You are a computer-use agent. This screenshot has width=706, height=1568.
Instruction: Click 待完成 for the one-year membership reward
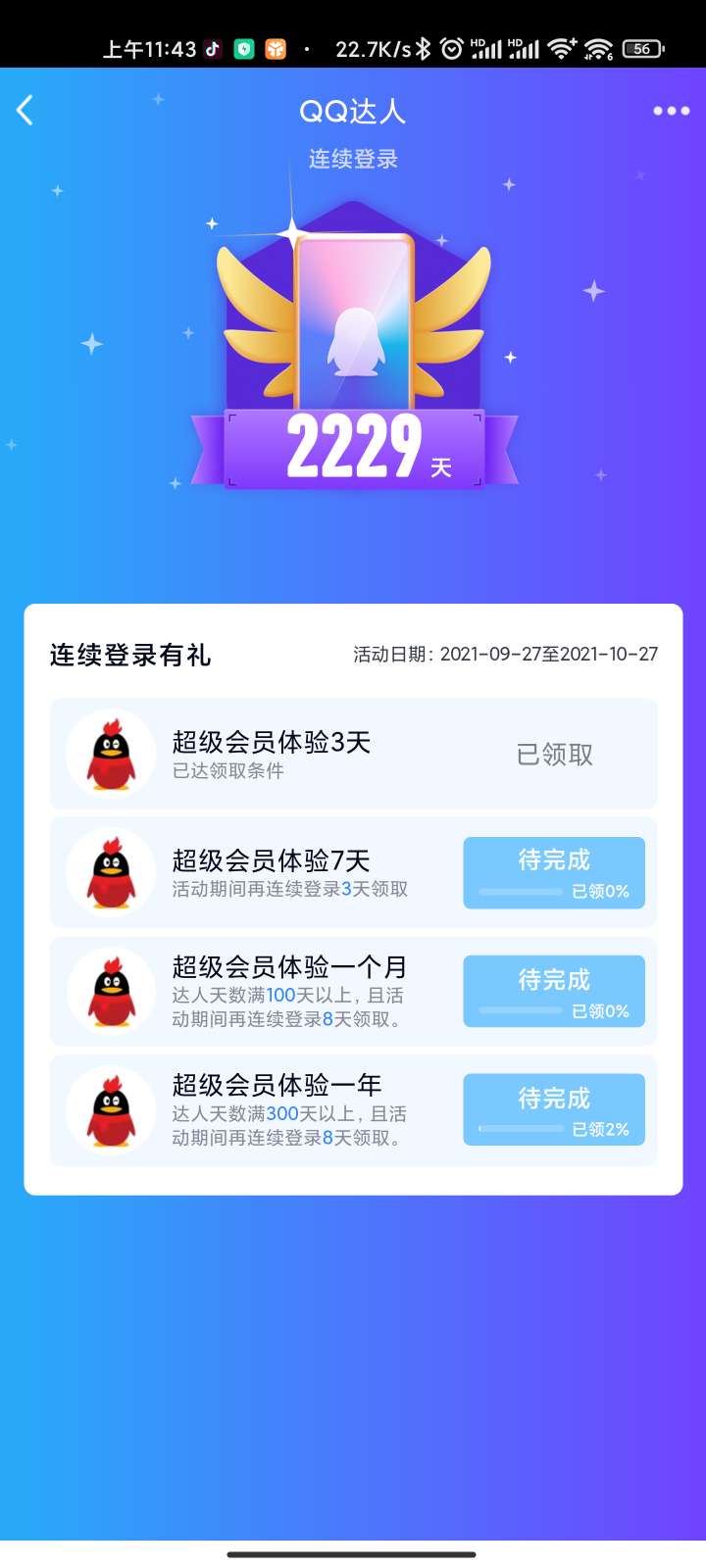(x=554, y=1098)
